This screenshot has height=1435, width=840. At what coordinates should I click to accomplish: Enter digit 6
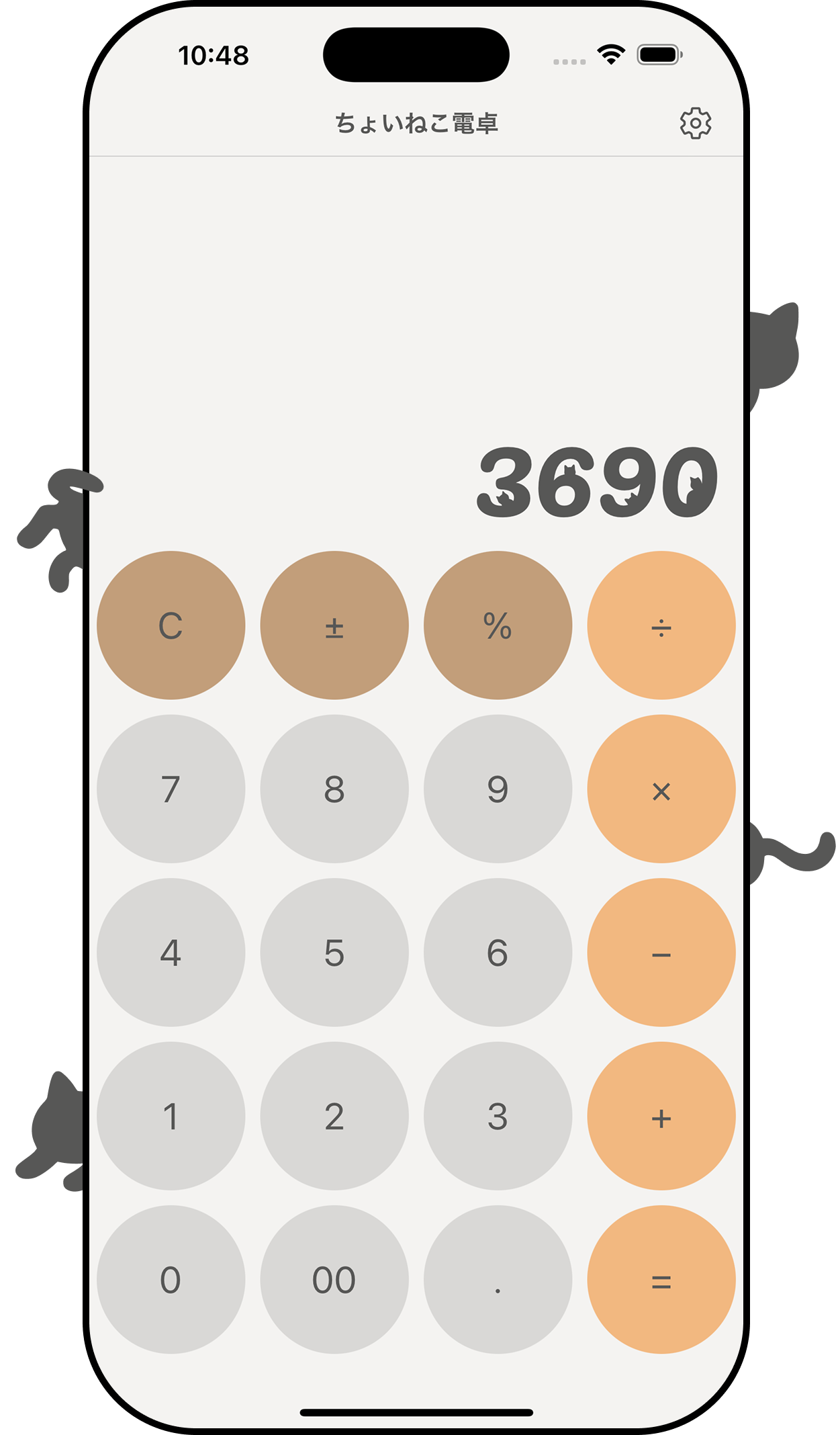pos(498,952)
